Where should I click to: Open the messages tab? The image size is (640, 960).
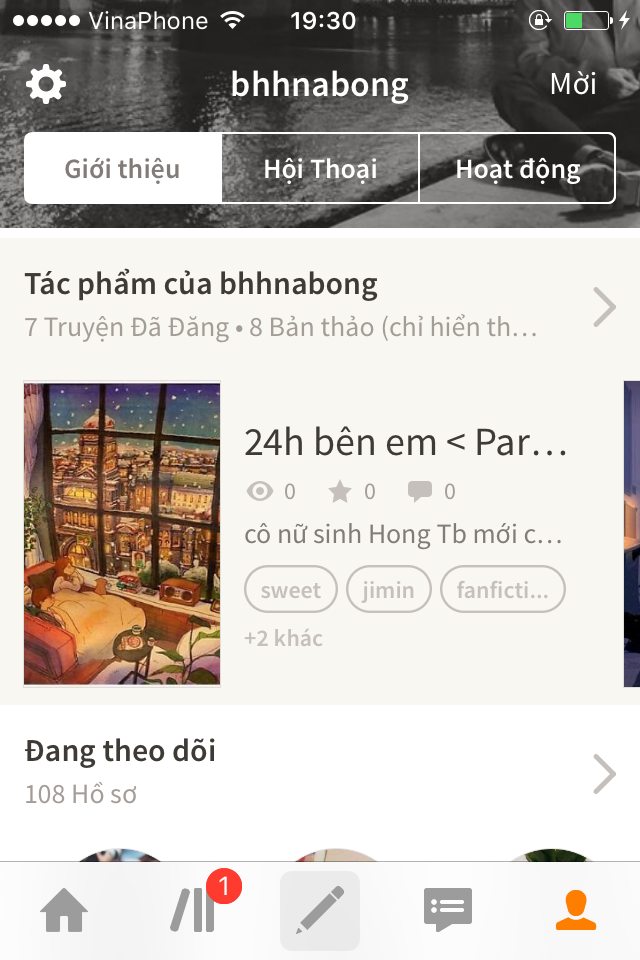447,910
